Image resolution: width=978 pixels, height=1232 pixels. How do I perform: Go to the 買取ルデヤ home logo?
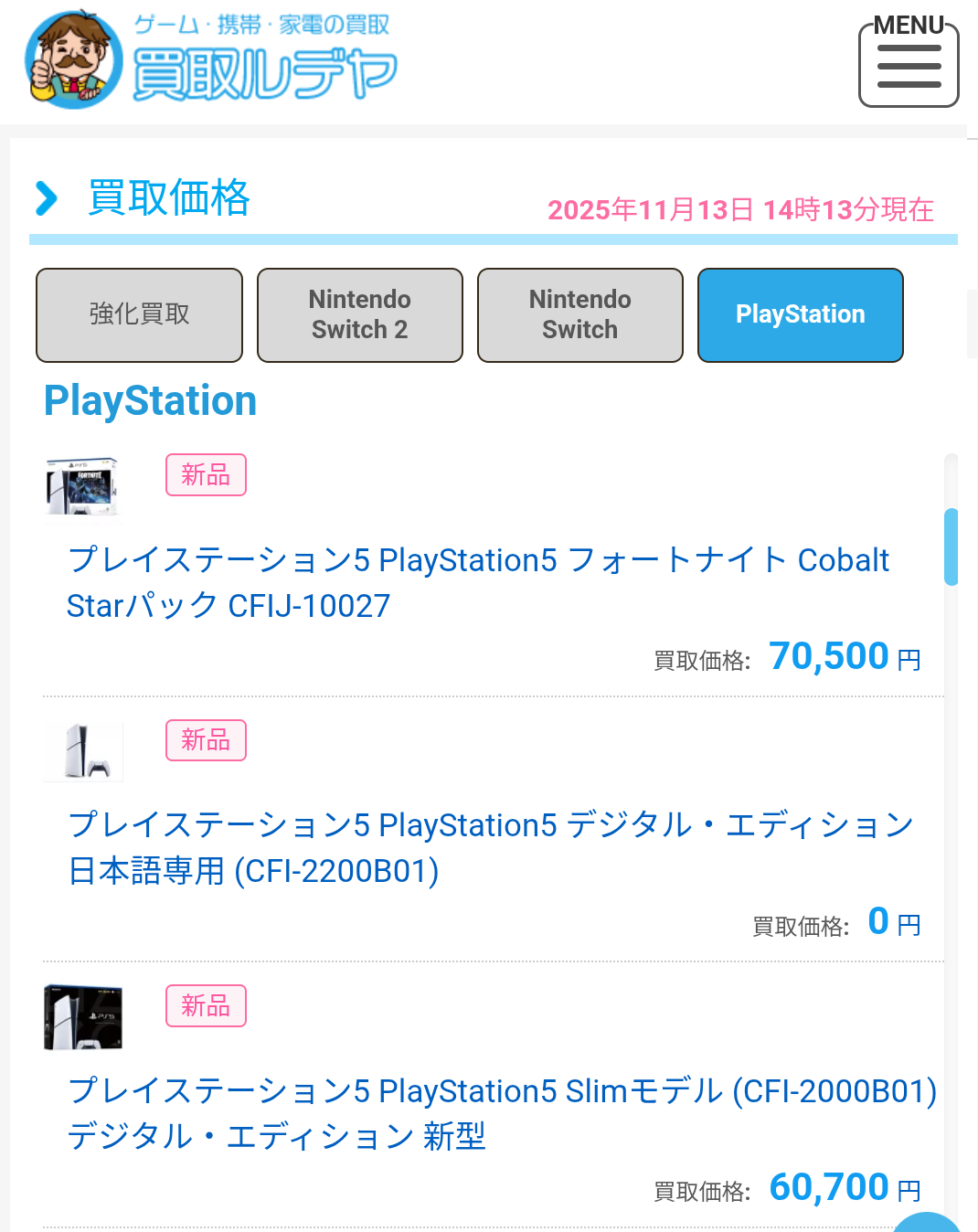click(211, 60)
